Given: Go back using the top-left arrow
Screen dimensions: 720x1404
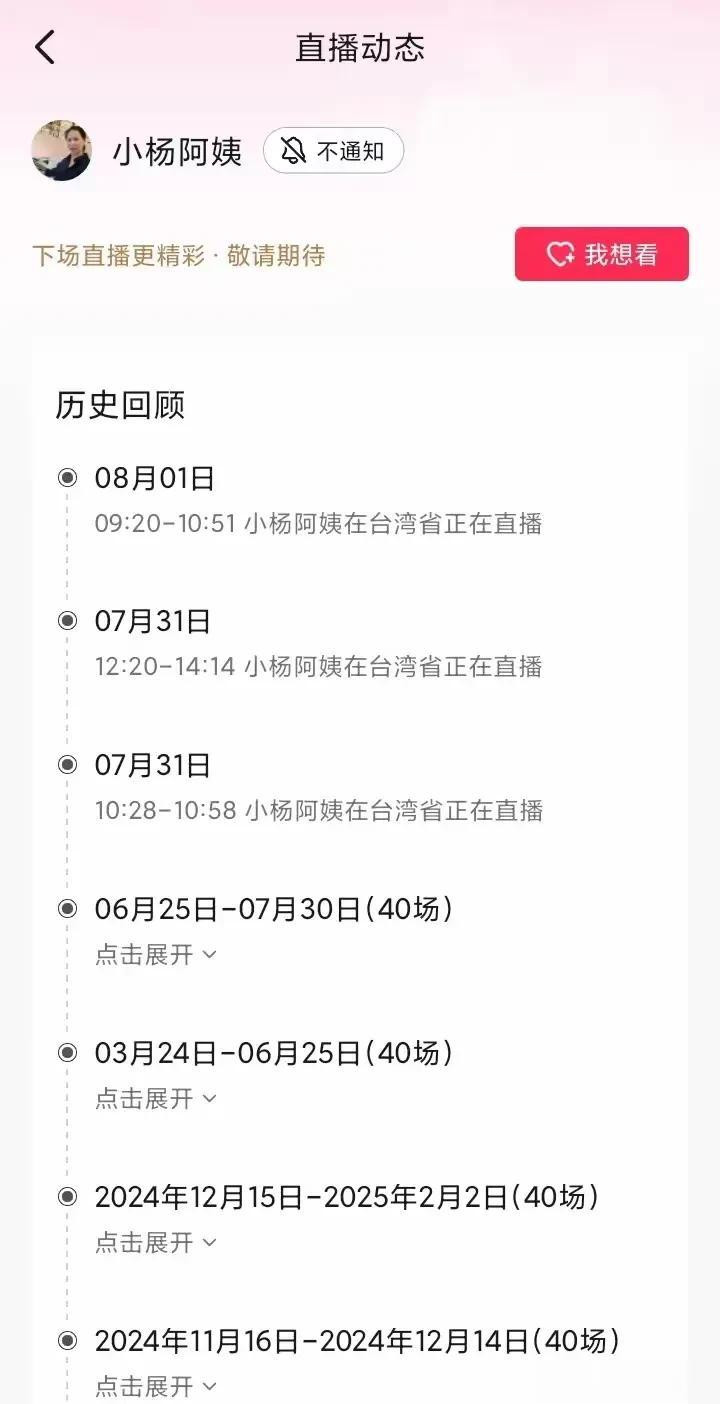Looking at the screenshot, I should tap(45, 47).
